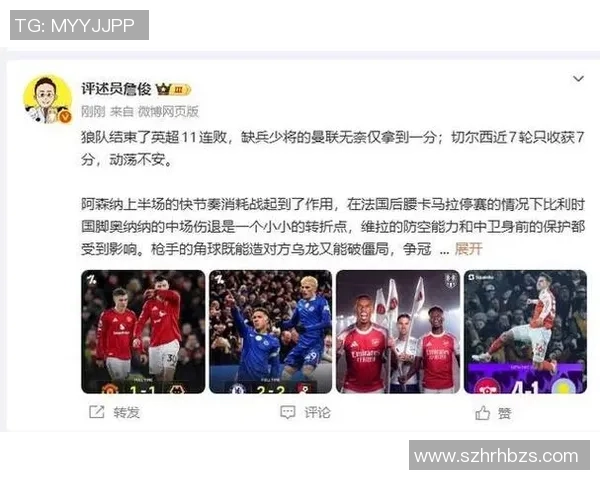Open the username 评述员詹俊
Screen dimensions: 600x480
click(115, 88)
